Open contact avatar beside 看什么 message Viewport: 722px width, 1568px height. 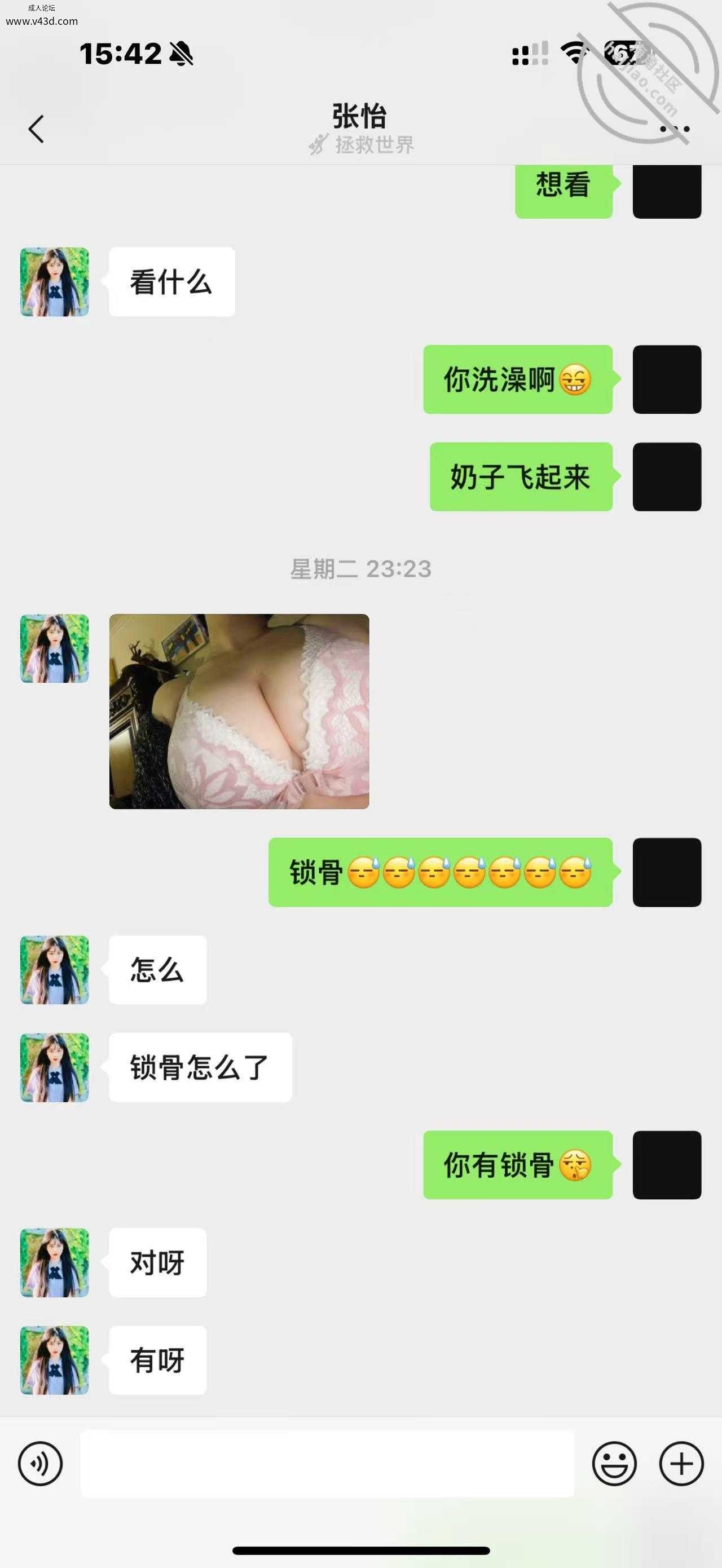(55, 282)
